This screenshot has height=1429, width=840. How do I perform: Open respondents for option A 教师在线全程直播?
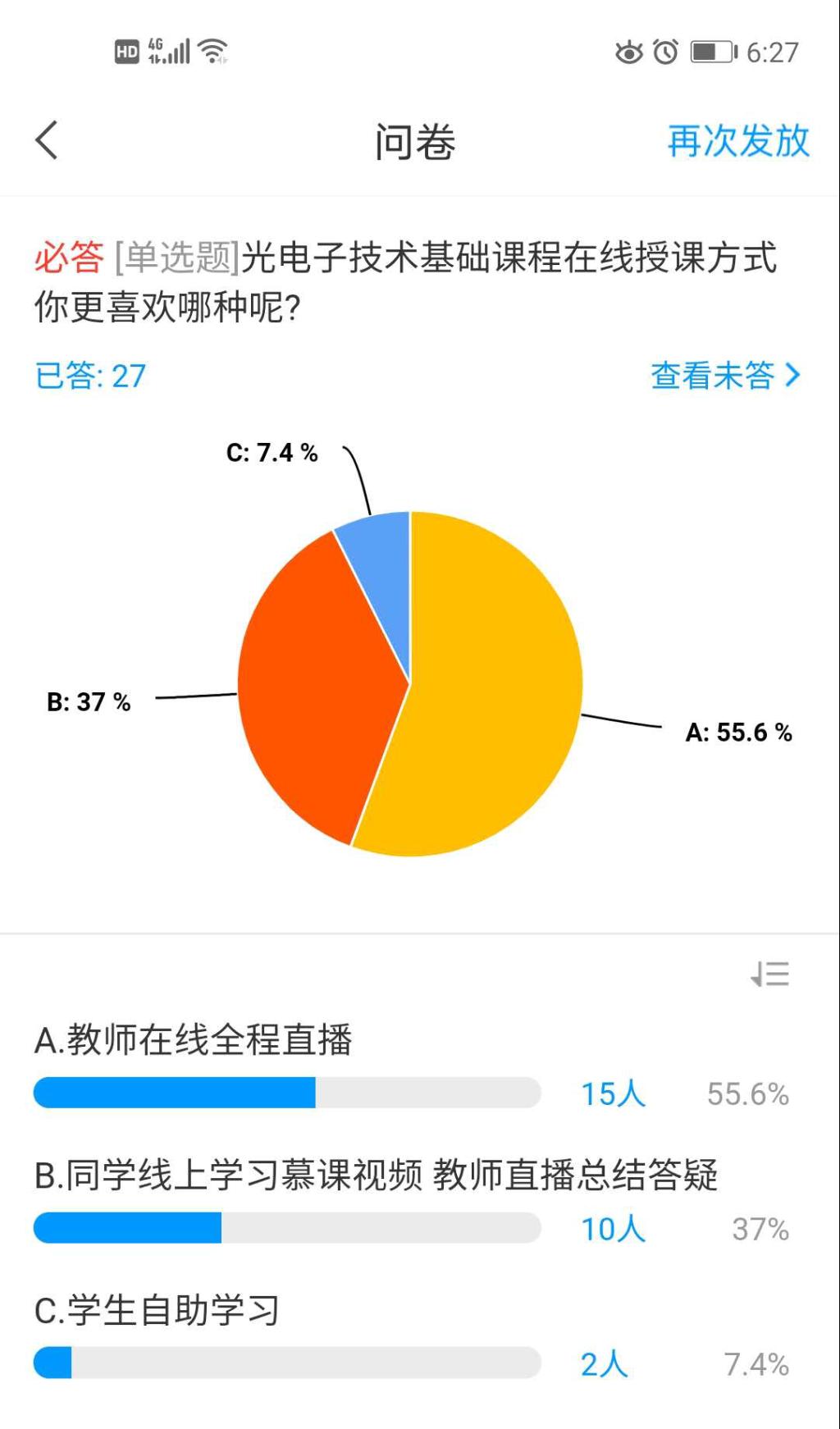[x=613, y=1093]
